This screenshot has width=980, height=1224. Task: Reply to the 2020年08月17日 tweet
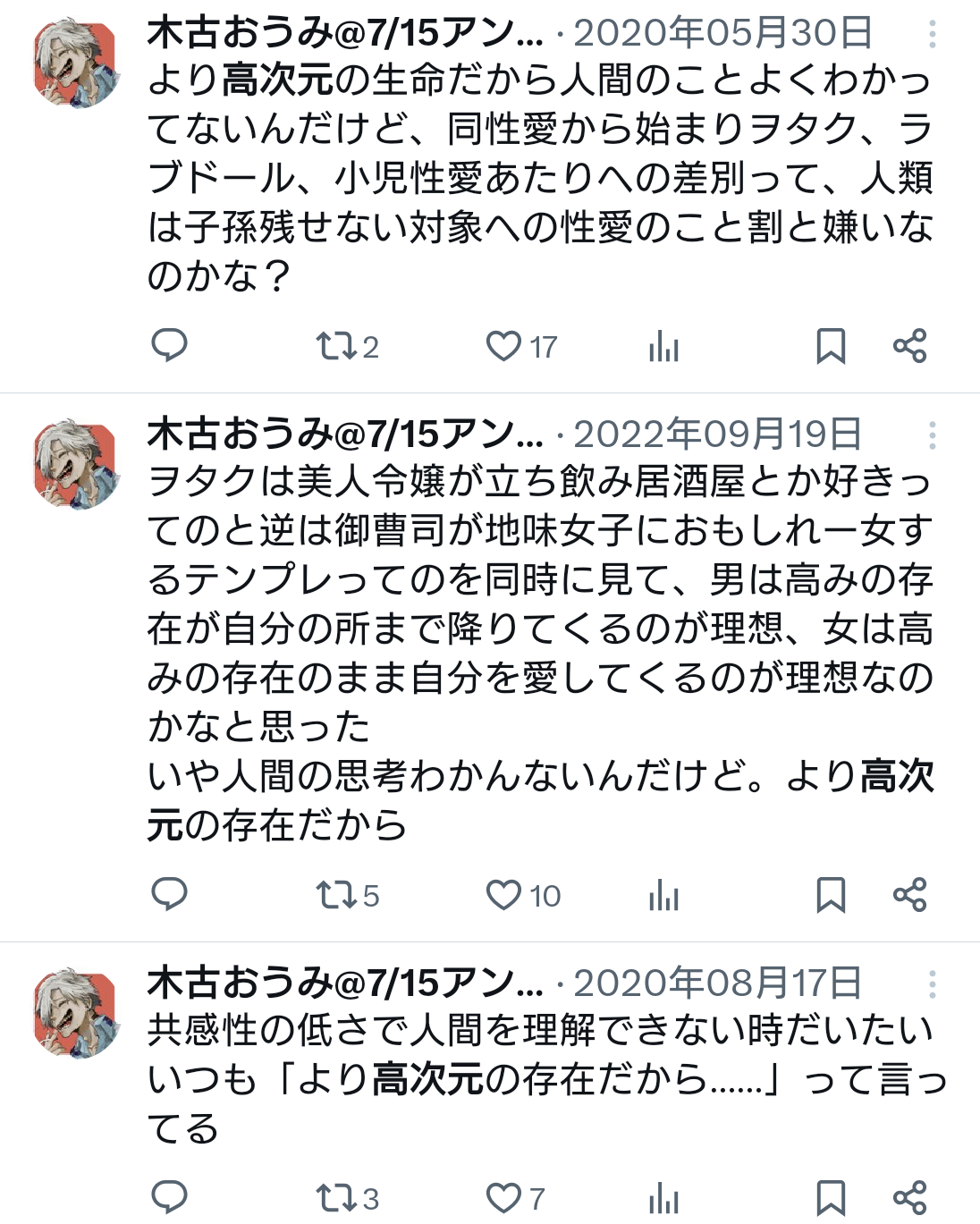(169, 1197)
